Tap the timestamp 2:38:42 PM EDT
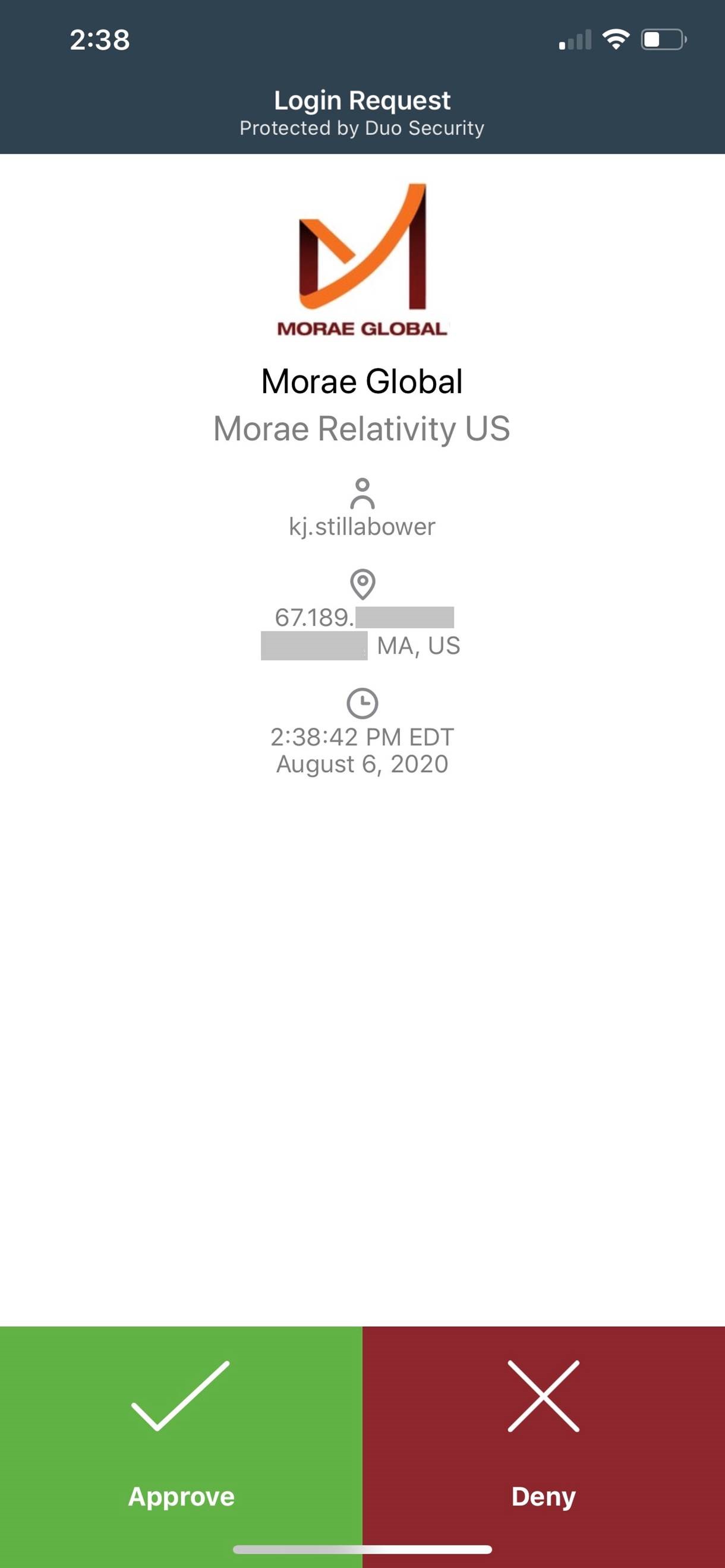725x1568 pixels. point(363,736)
